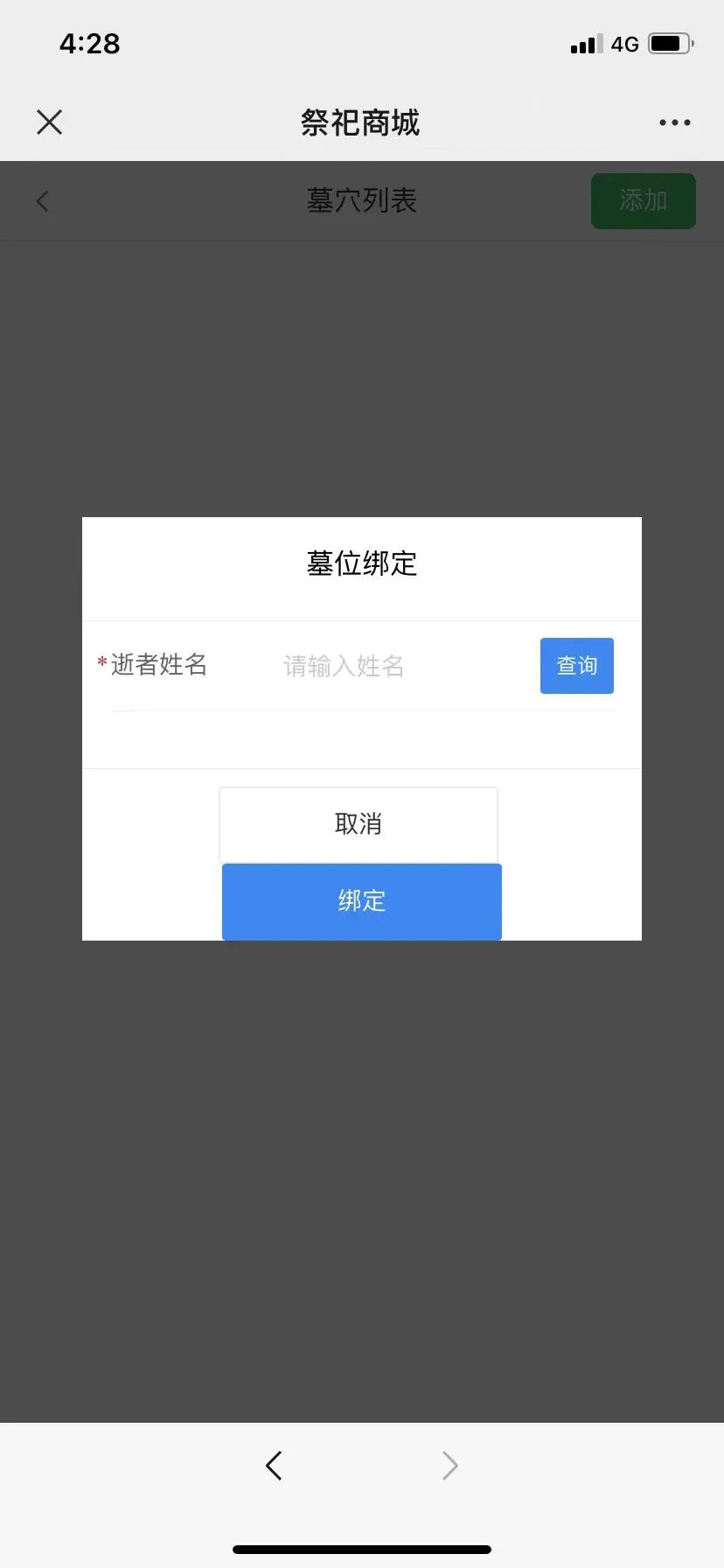Close the 祭祀商城 mini program page
This screenshot has height=1568, width=724.
tap(50, 122)
